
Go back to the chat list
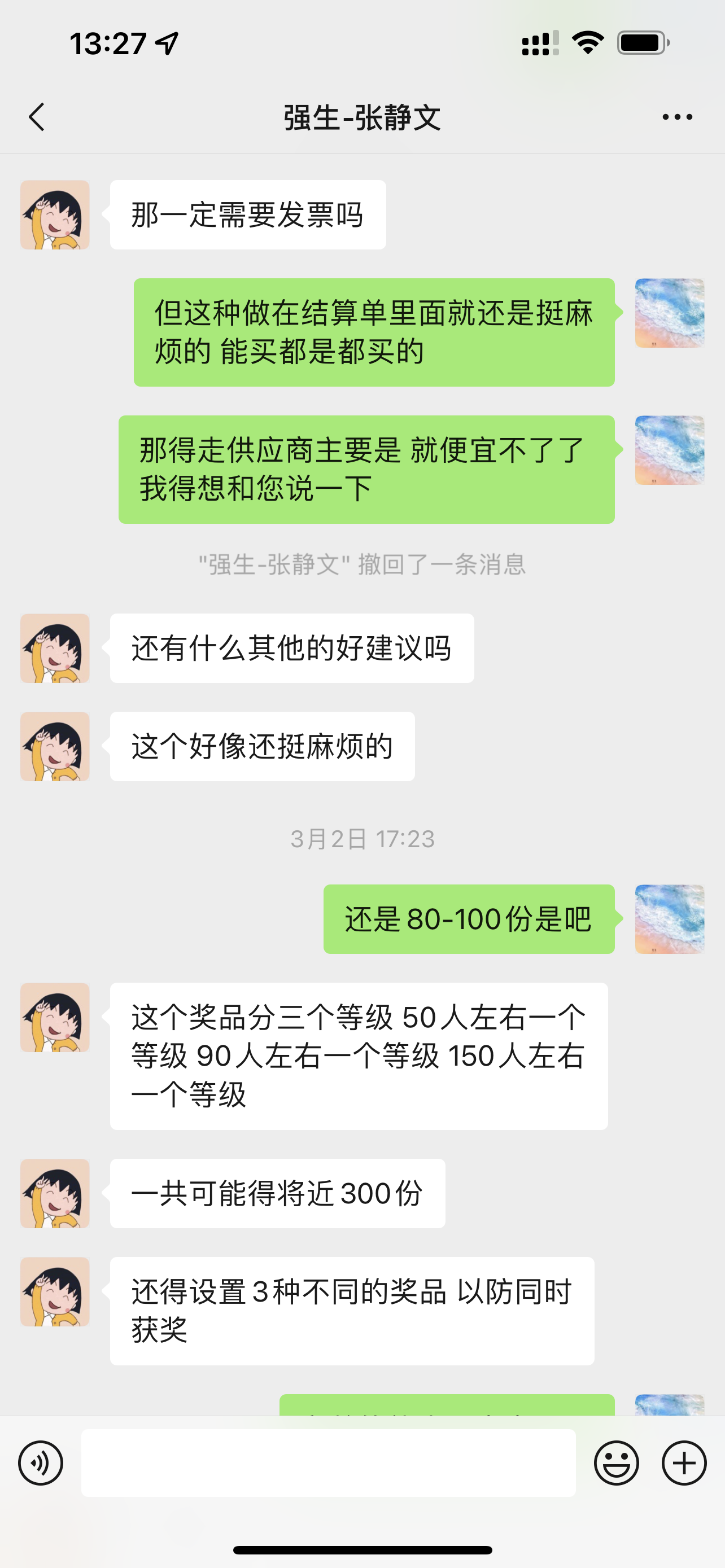tap(37, 117)
